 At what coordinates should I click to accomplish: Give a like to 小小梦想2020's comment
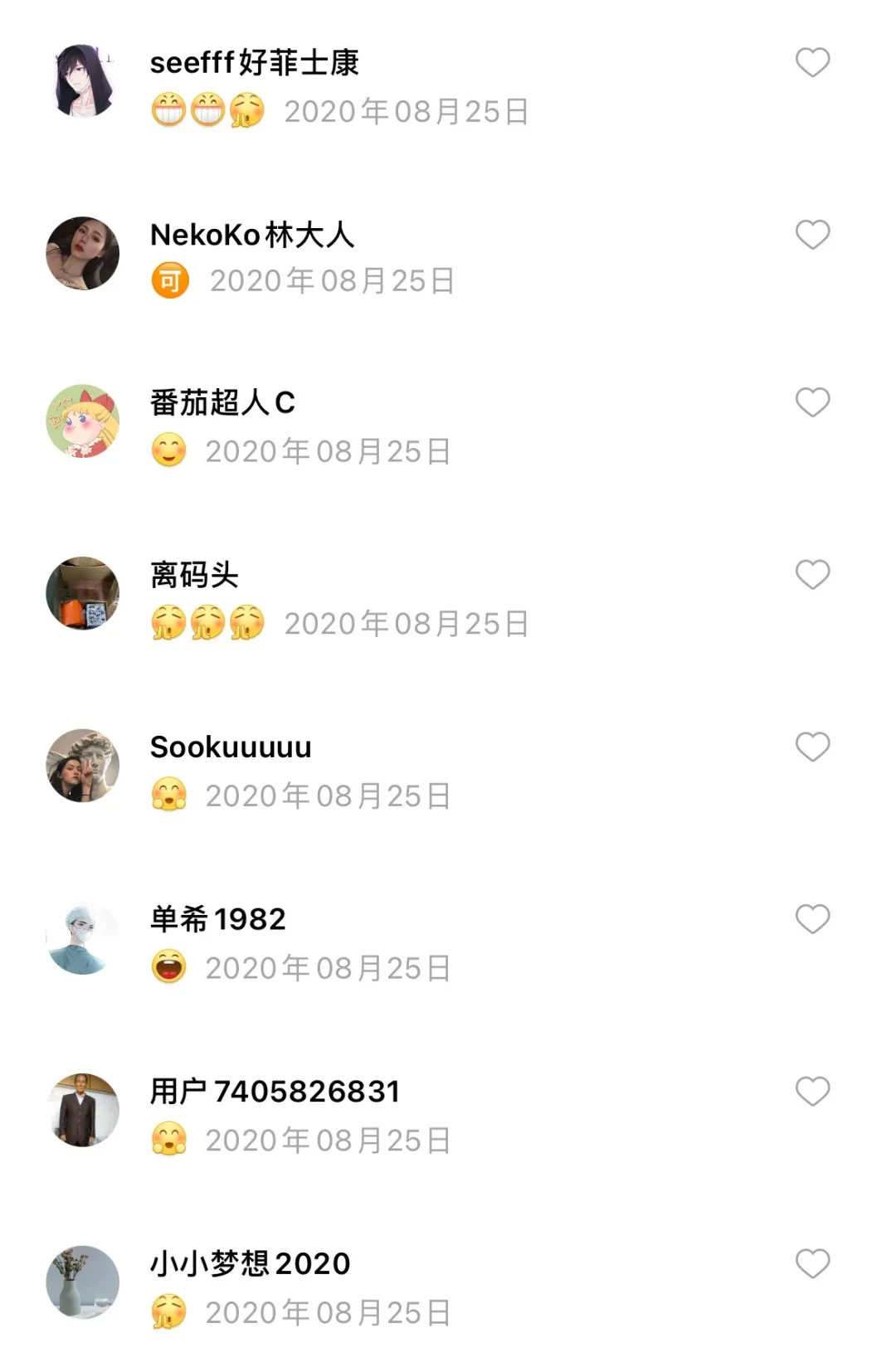tap(812, 1263)
